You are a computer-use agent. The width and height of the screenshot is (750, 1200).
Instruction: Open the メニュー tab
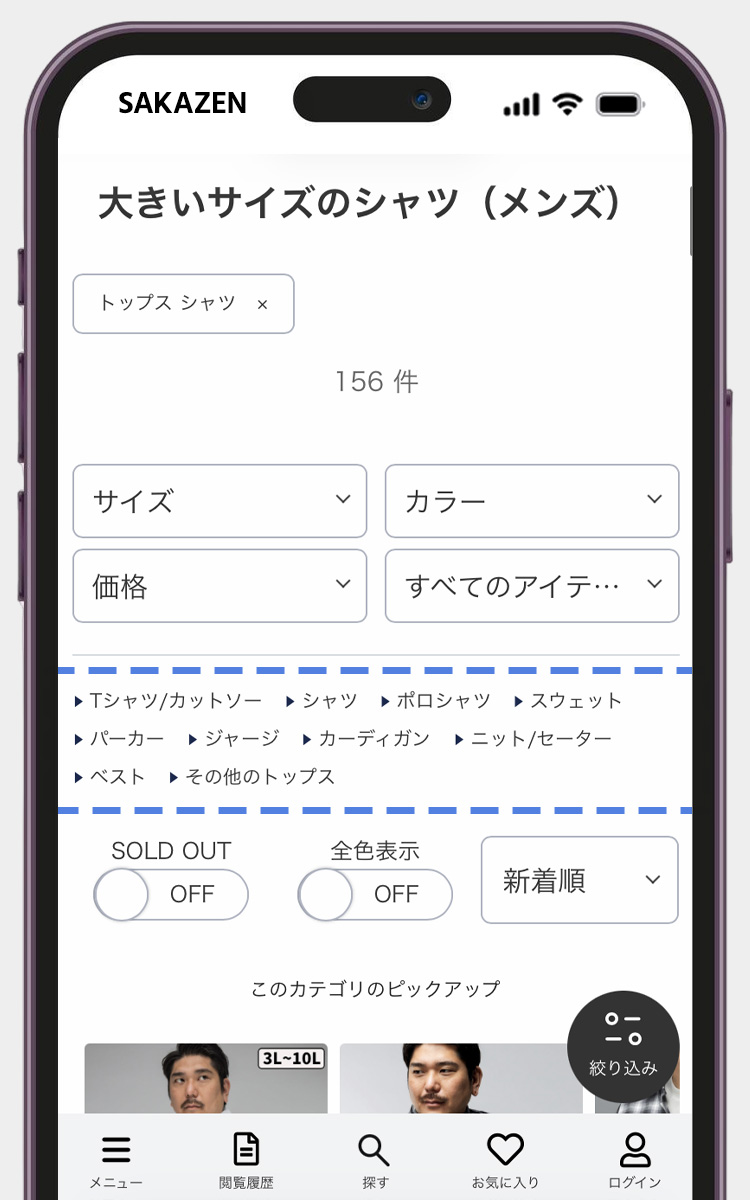(x=116, y=1160)
